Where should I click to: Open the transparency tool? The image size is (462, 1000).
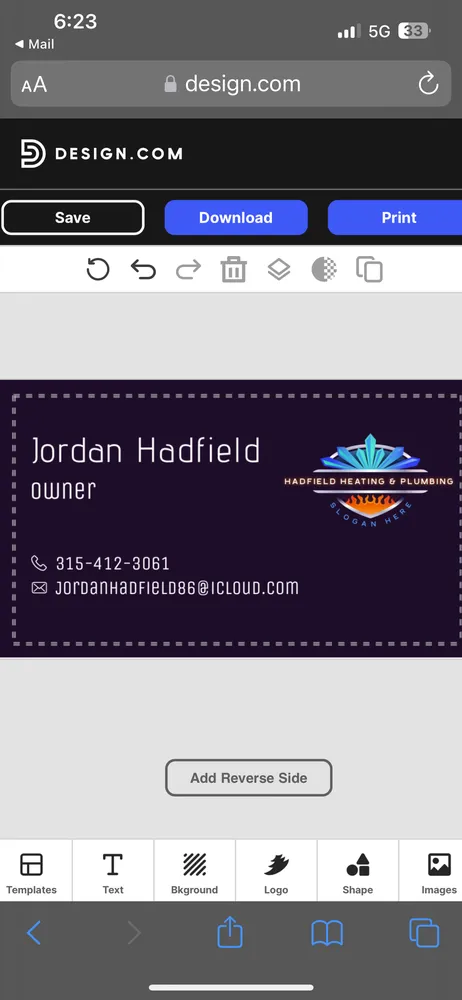(x=324, y=269)
